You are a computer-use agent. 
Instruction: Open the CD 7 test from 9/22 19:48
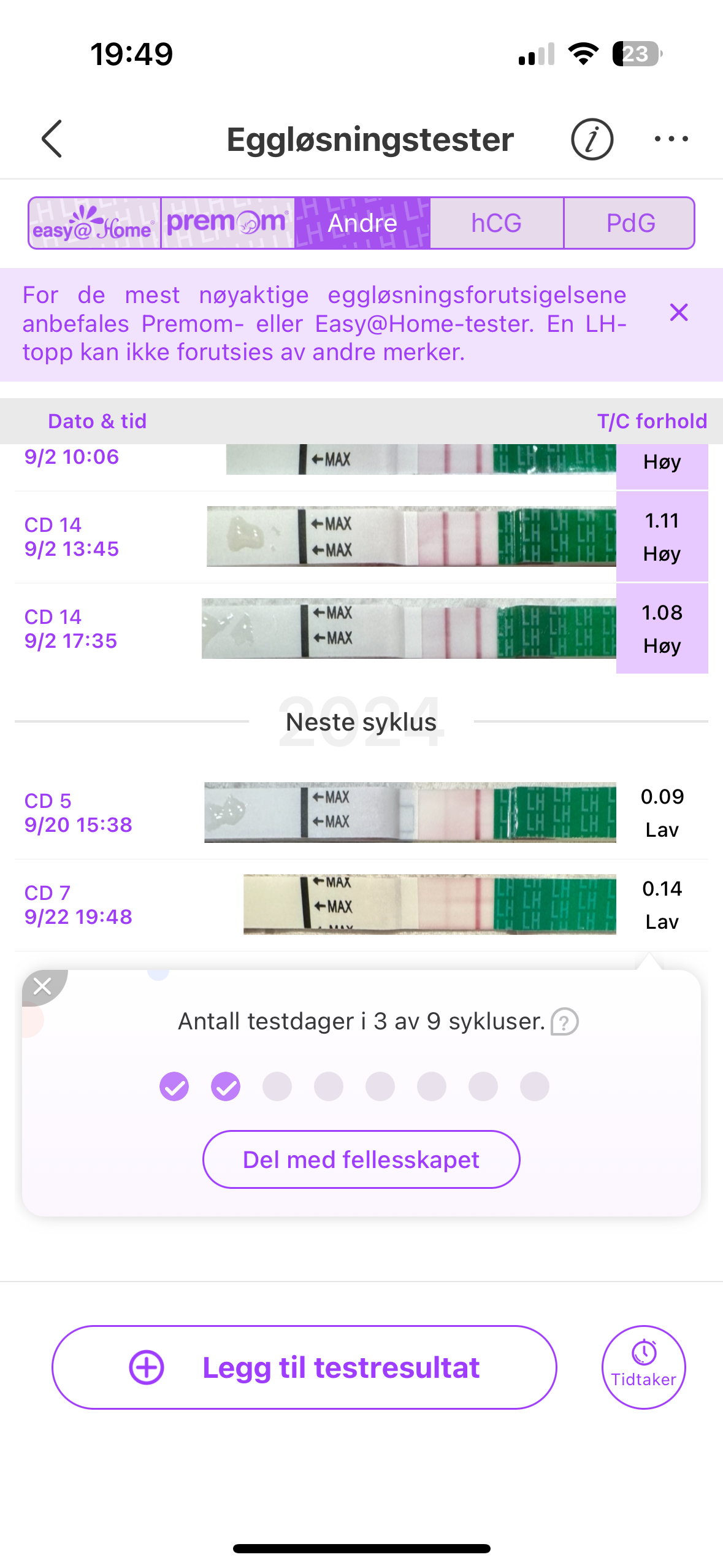[361, 905]
